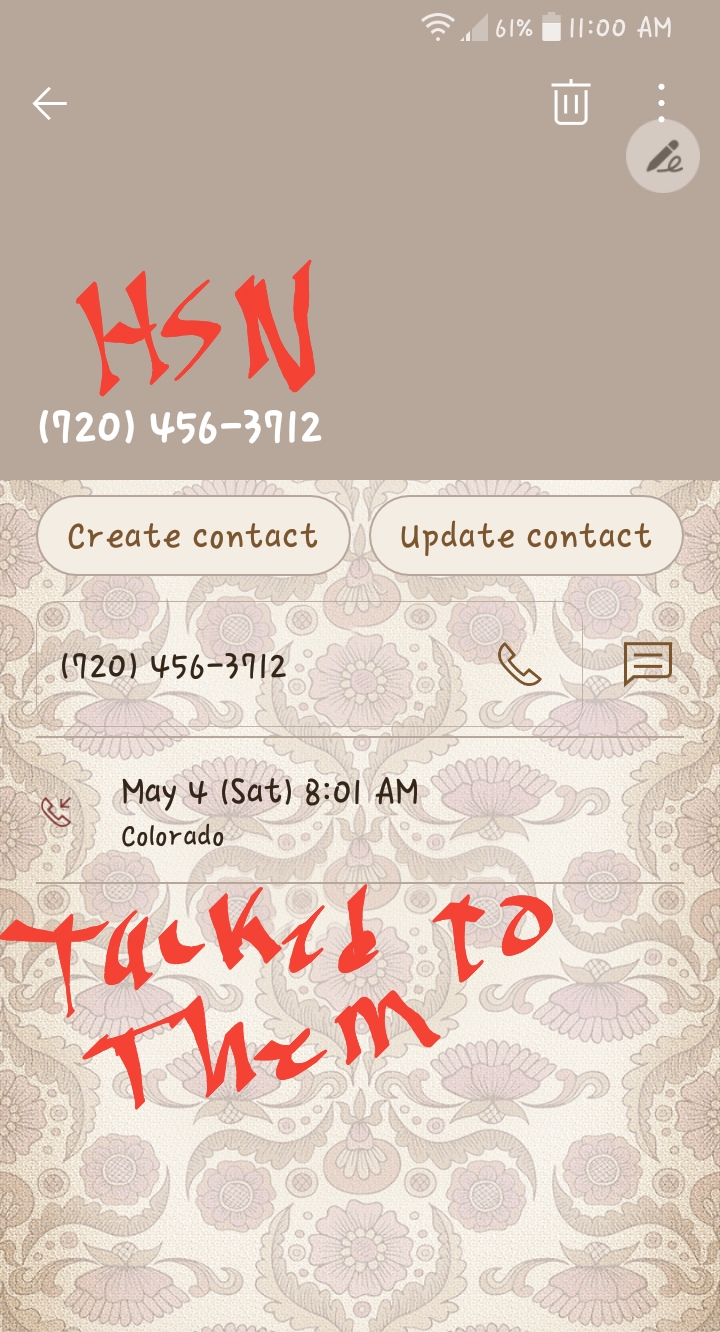Go back using the top-left arrow
This screenshot has width=720, height=1332.
(49, 103)
